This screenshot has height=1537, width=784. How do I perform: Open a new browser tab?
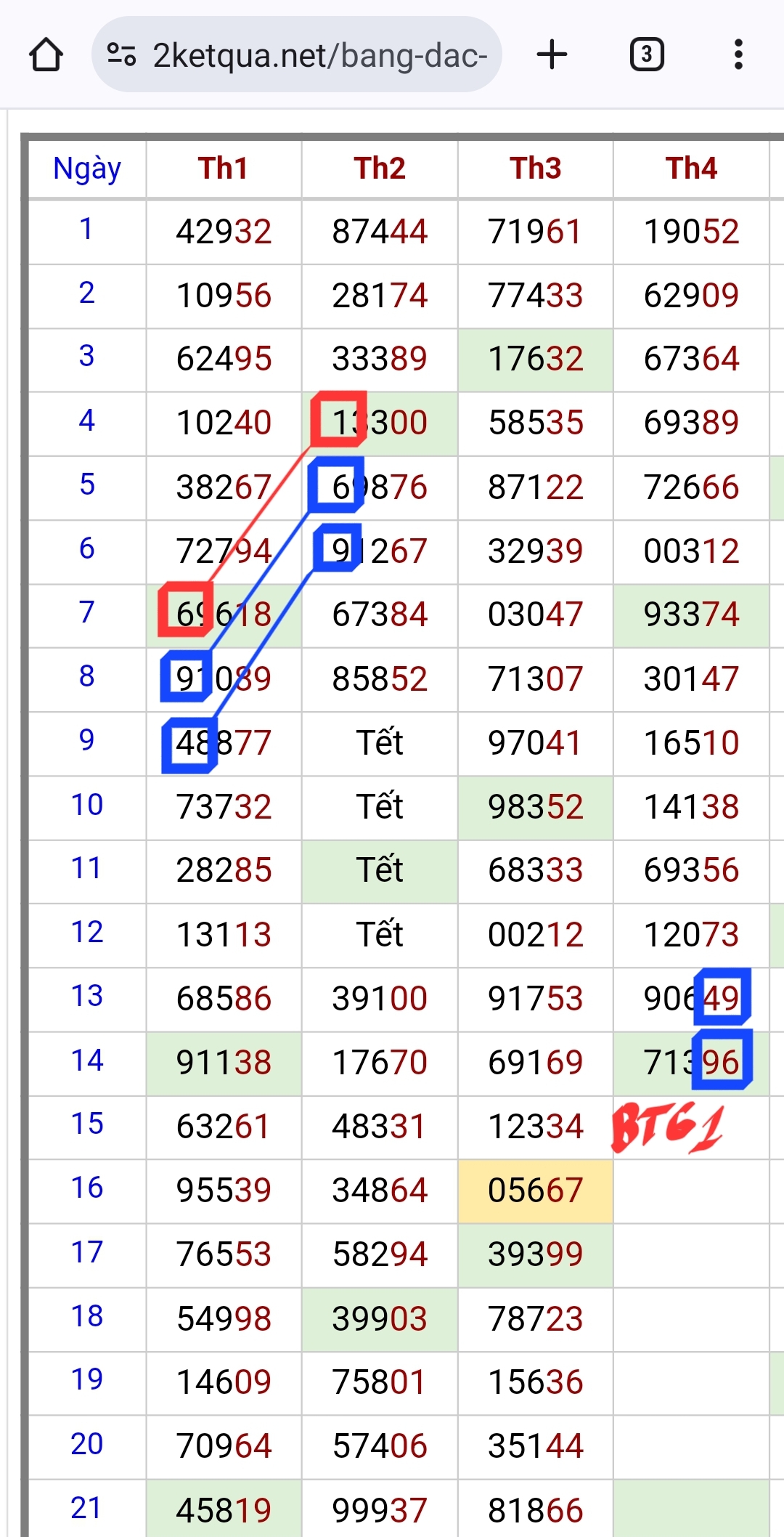(552, 54)
